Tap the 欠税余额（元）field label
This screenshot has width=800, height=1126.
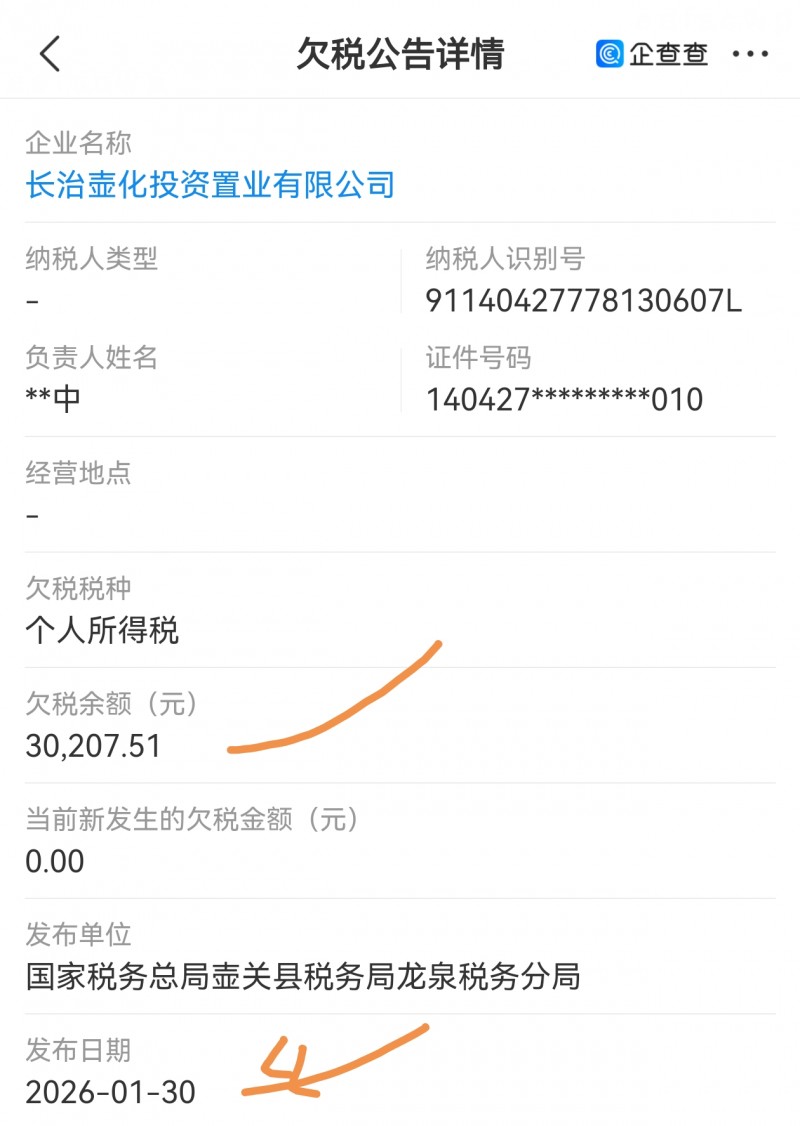[110, 705]
